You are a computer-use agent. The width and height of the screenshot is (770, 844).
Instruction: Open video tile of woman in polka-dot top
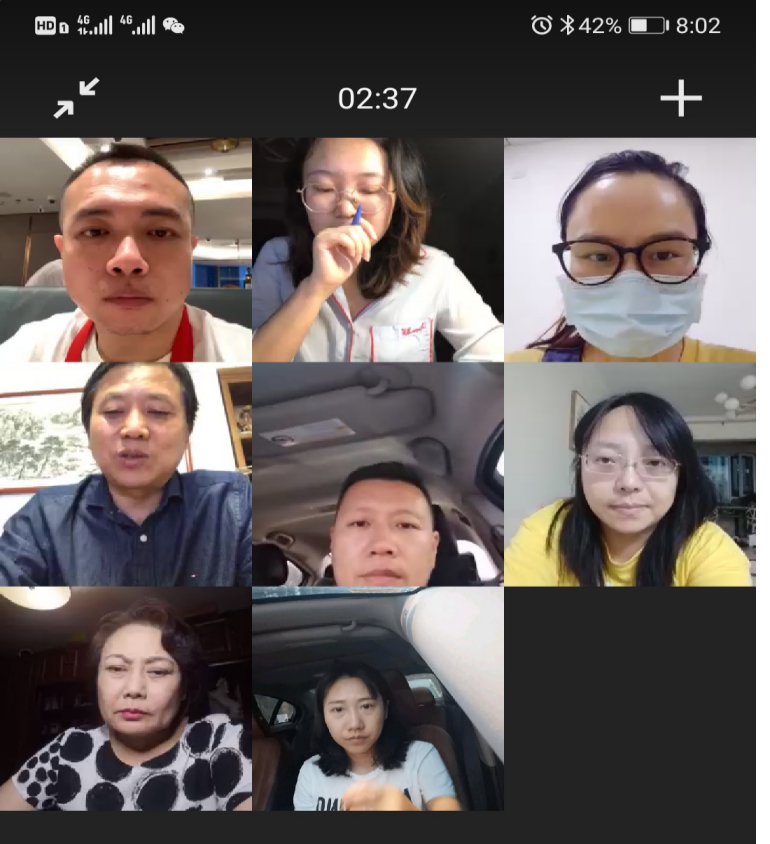tap(126, 698)
